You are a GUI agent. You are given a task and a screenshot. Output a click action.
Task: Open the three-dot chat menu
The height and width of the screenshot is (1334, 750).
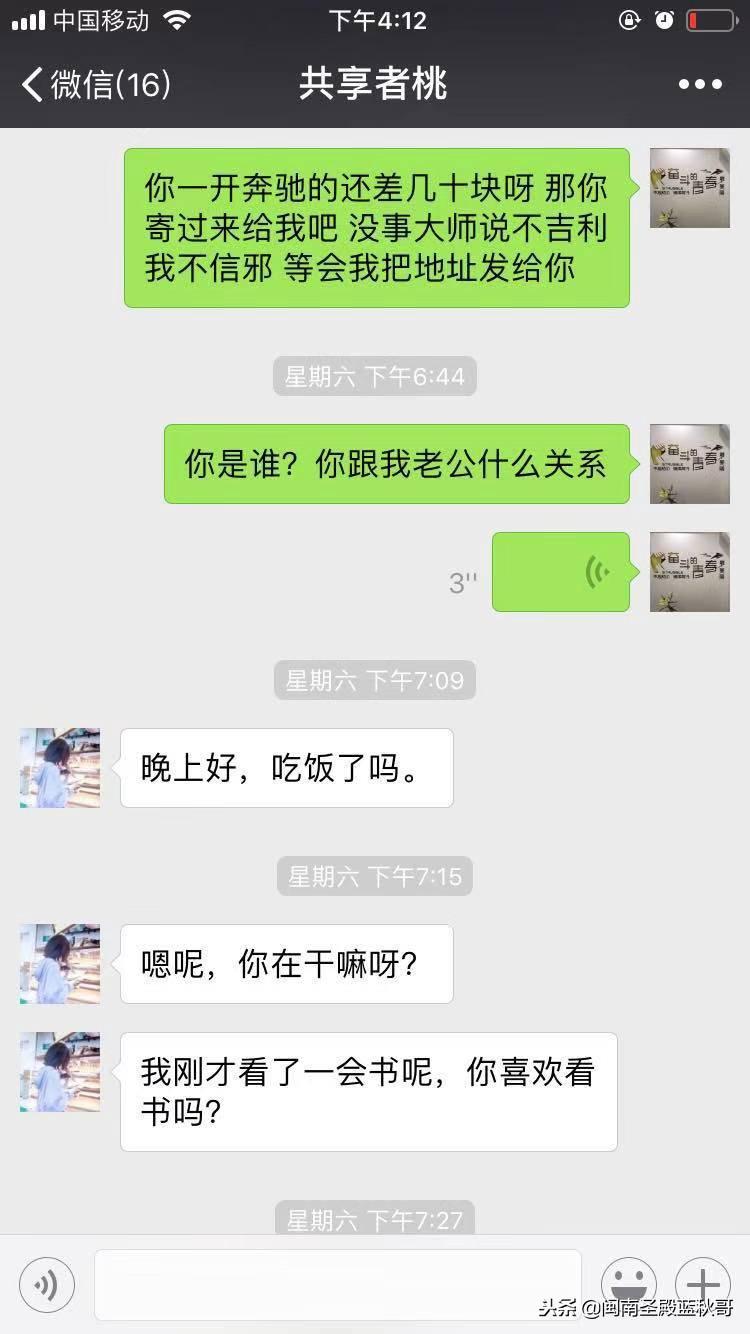(700, 84)
